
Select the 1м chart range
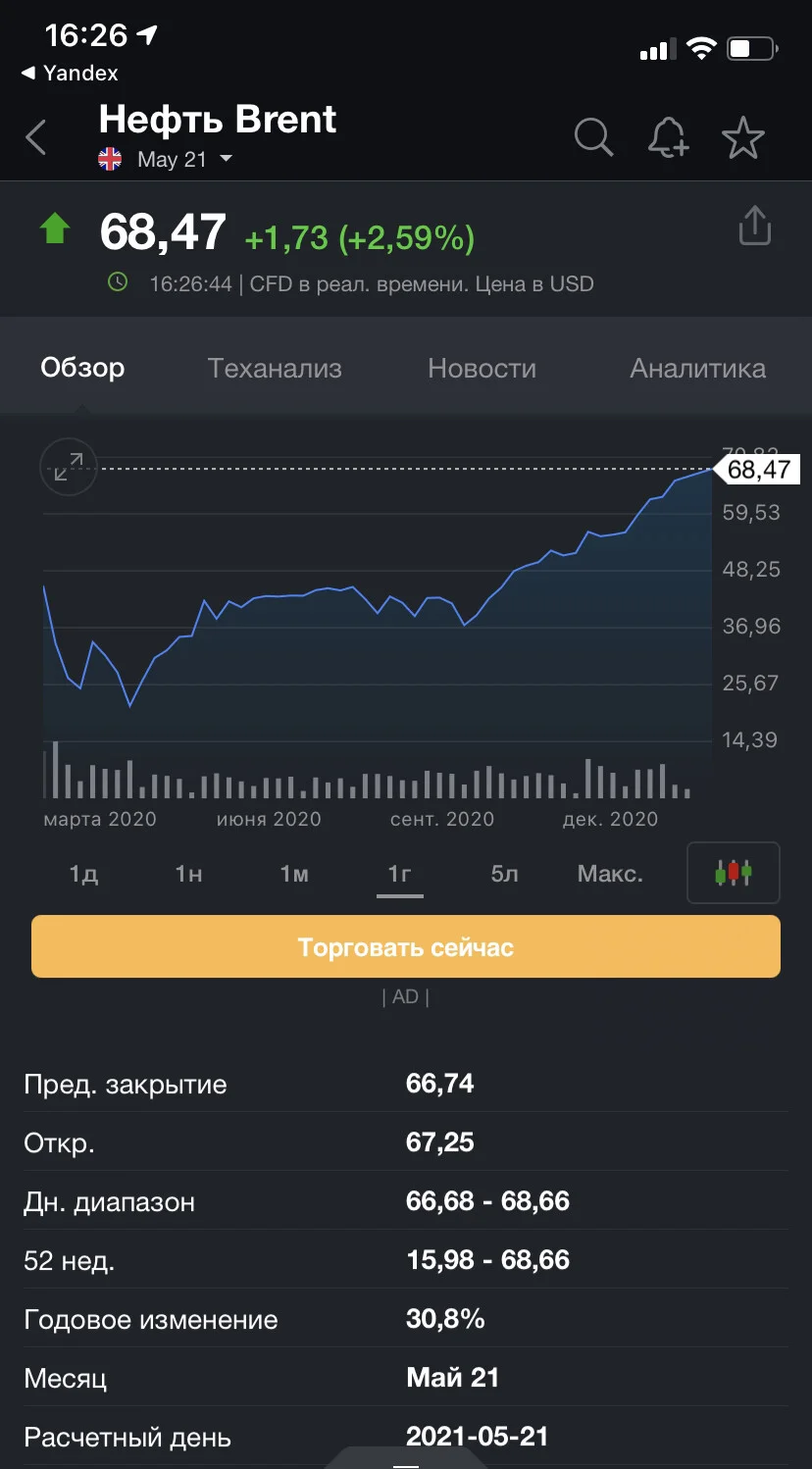(294, 874)
